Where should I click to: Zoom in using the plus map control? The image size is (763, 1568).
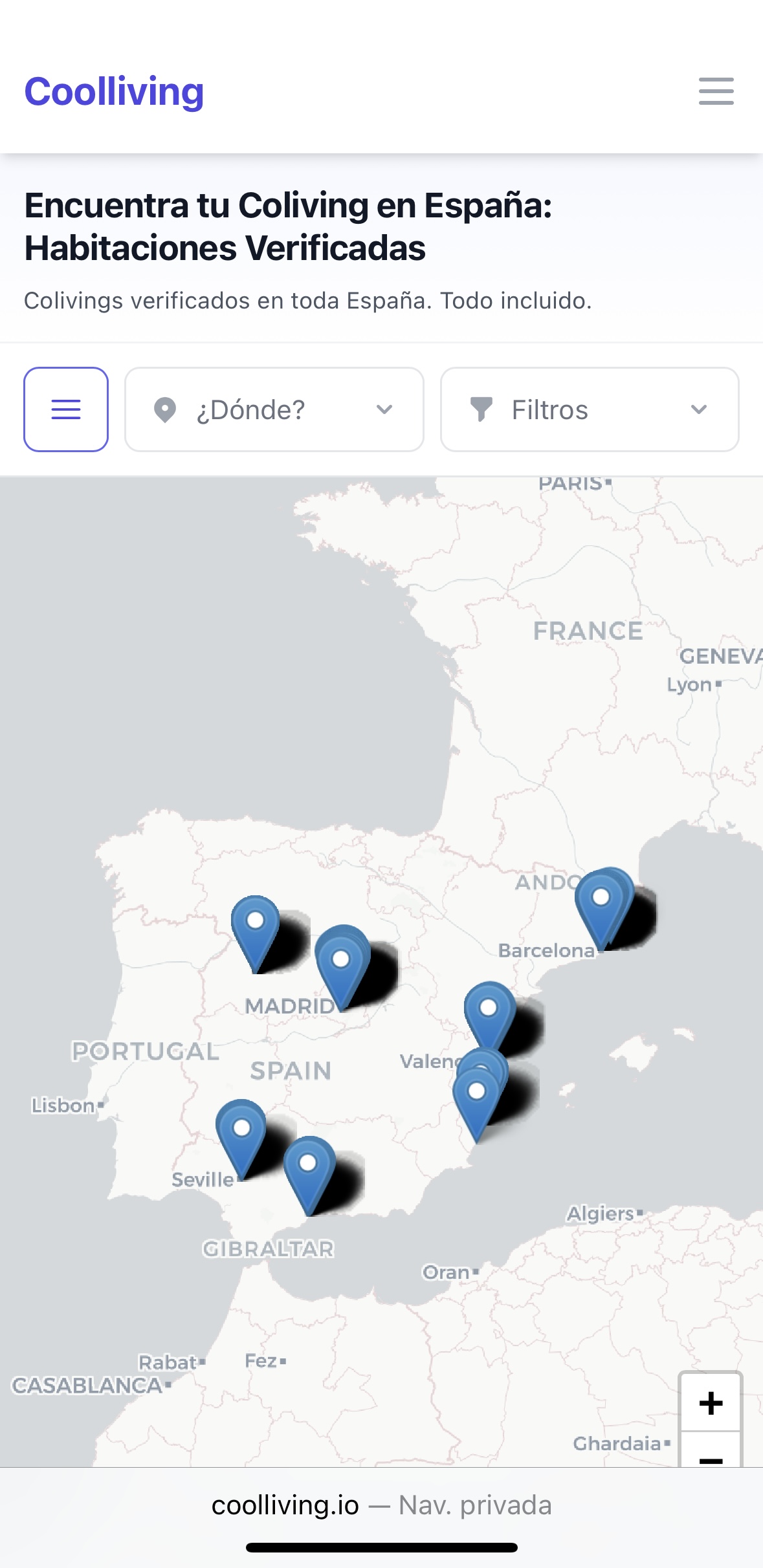[x=711, y=1403]
